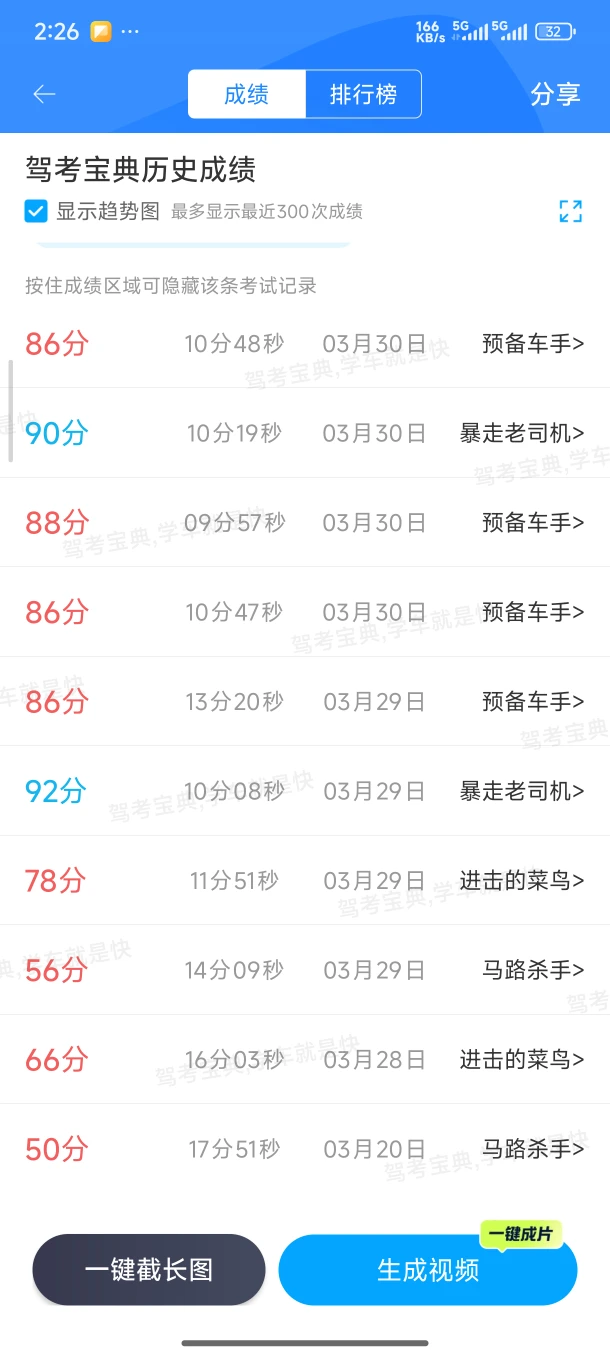Viewport: 610px width, 1356px height.
Task: Open the 88分 record from 03月30日
Action: (305, 522)
